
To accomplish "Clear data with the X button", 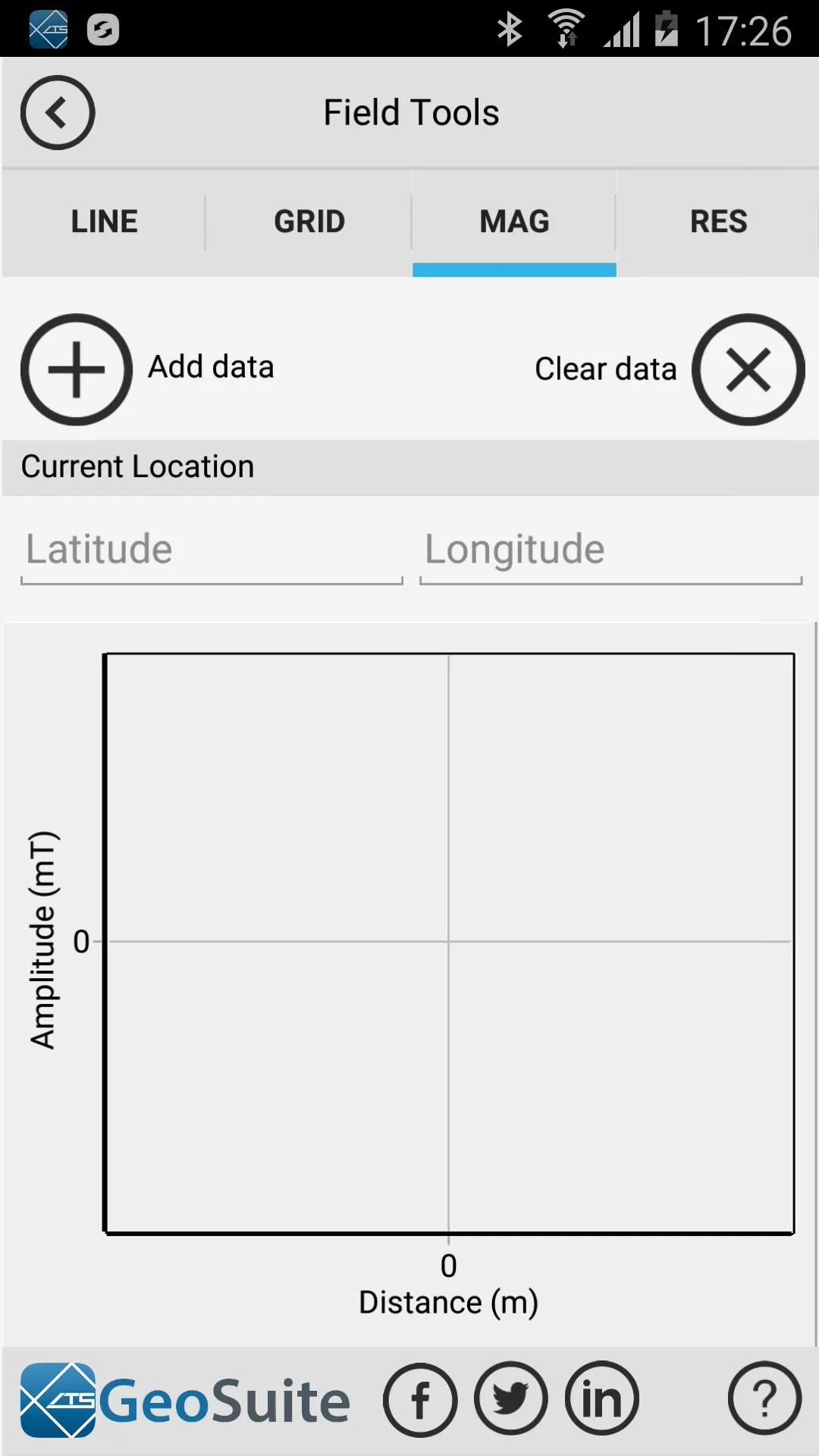I will click(x=748, y=369).
